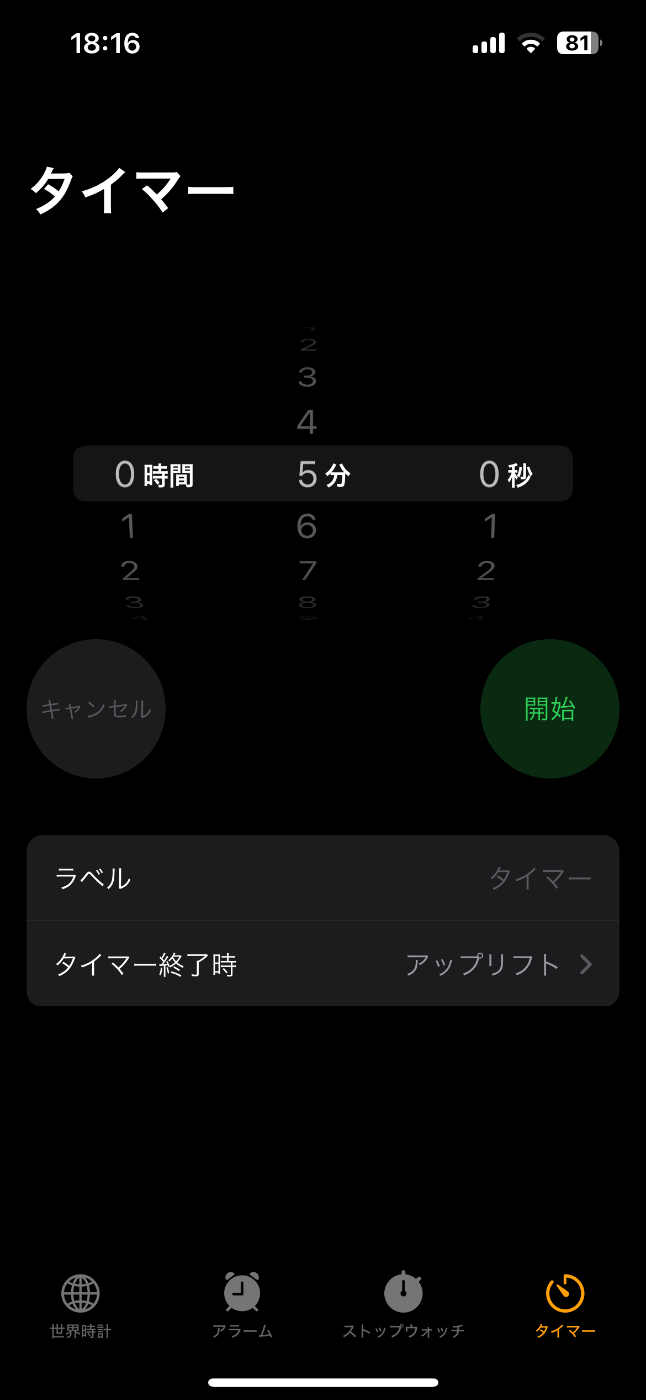
Task: Switch to the 世界時計 tab
Action: 81,1307
